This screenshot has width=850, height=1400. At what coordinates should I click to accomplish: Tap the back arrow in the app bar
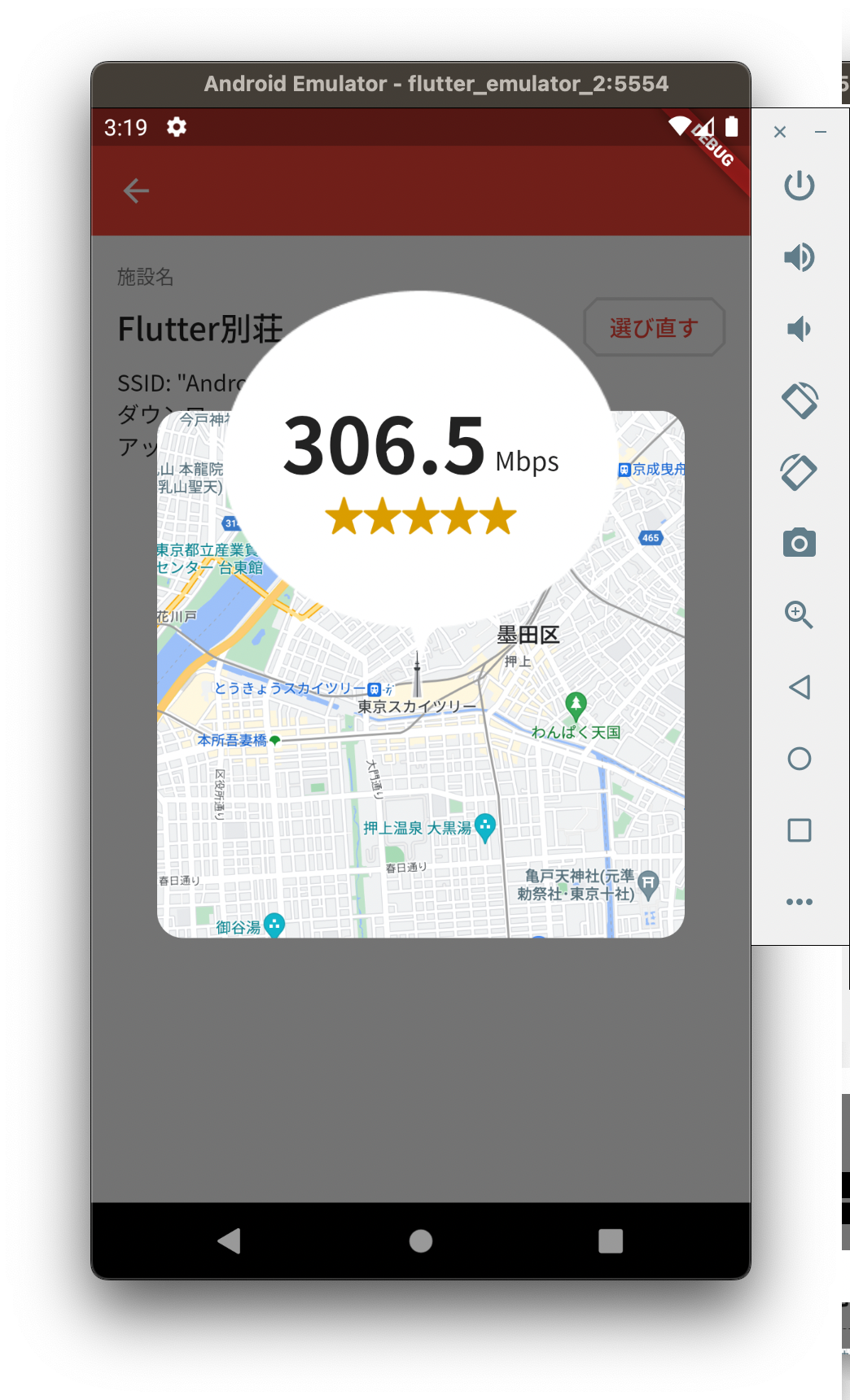(135, 190)
